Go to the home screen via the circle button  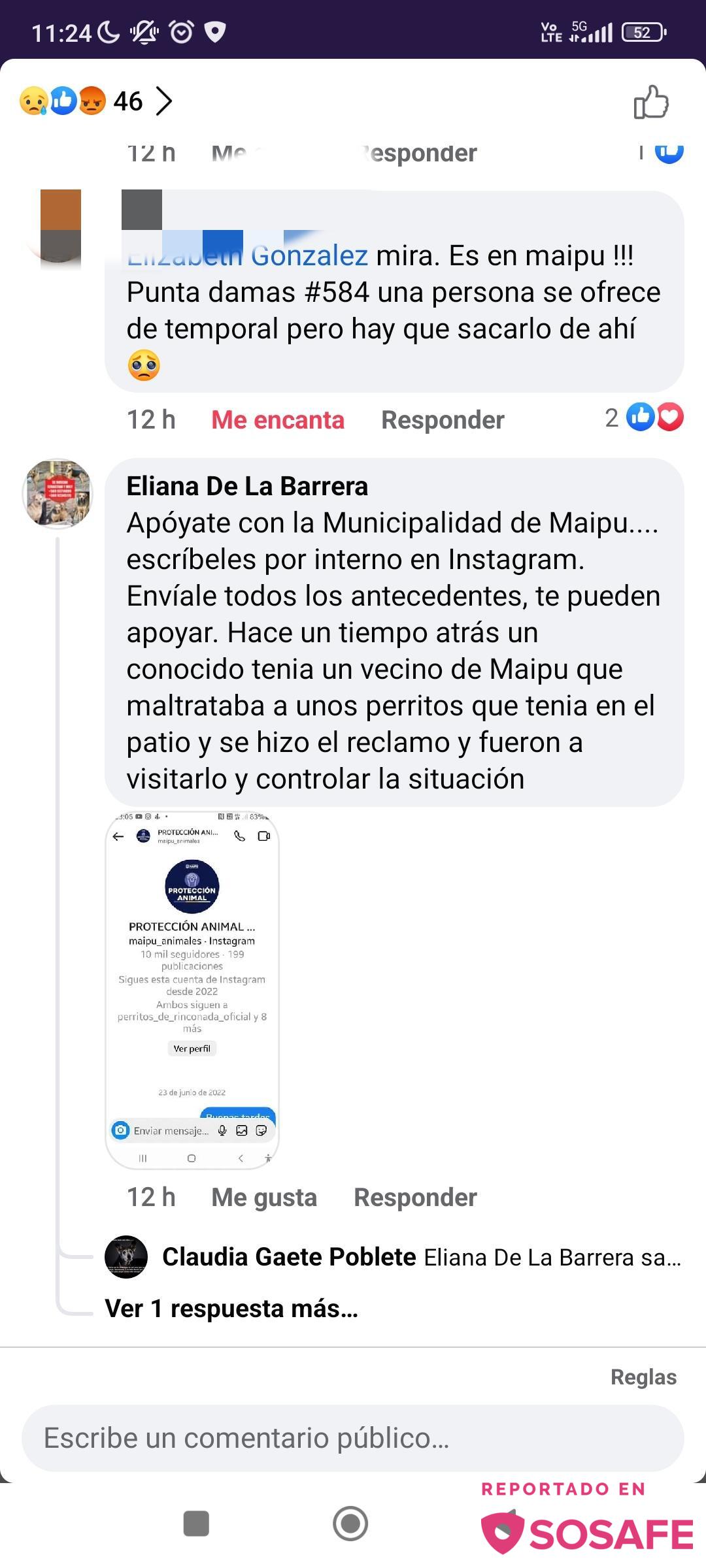click(x=350, y=1524)
